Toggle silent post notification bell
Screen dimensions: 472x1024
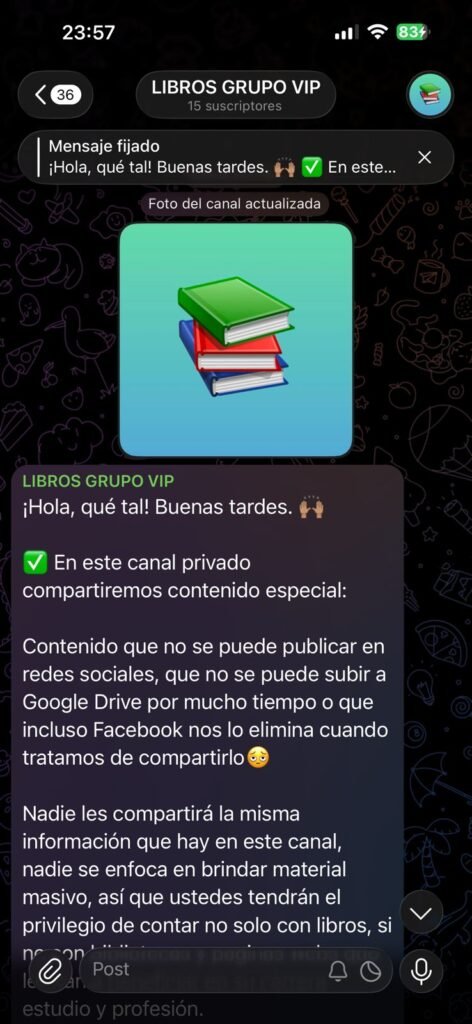point(338,972)
